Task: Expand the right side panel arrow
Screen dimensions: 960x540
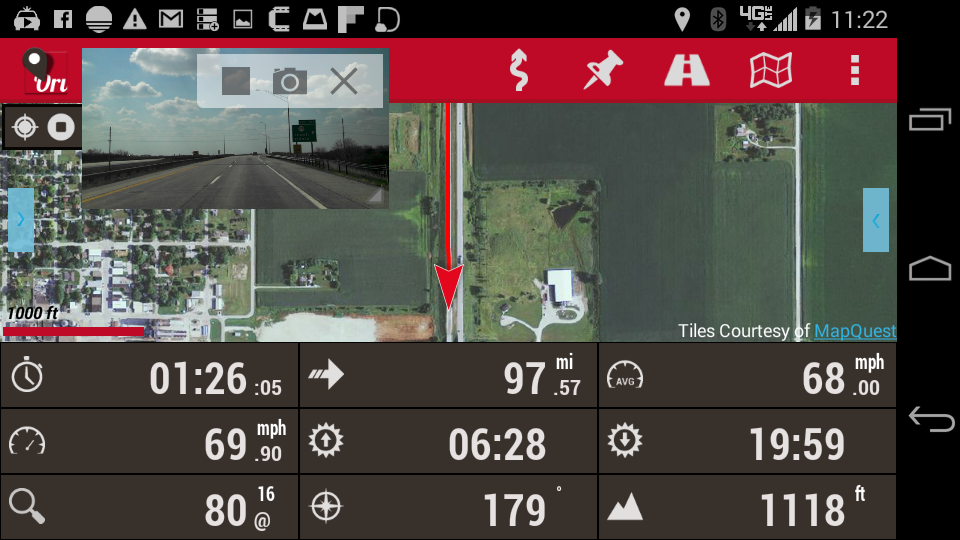Action: (876, 220)
